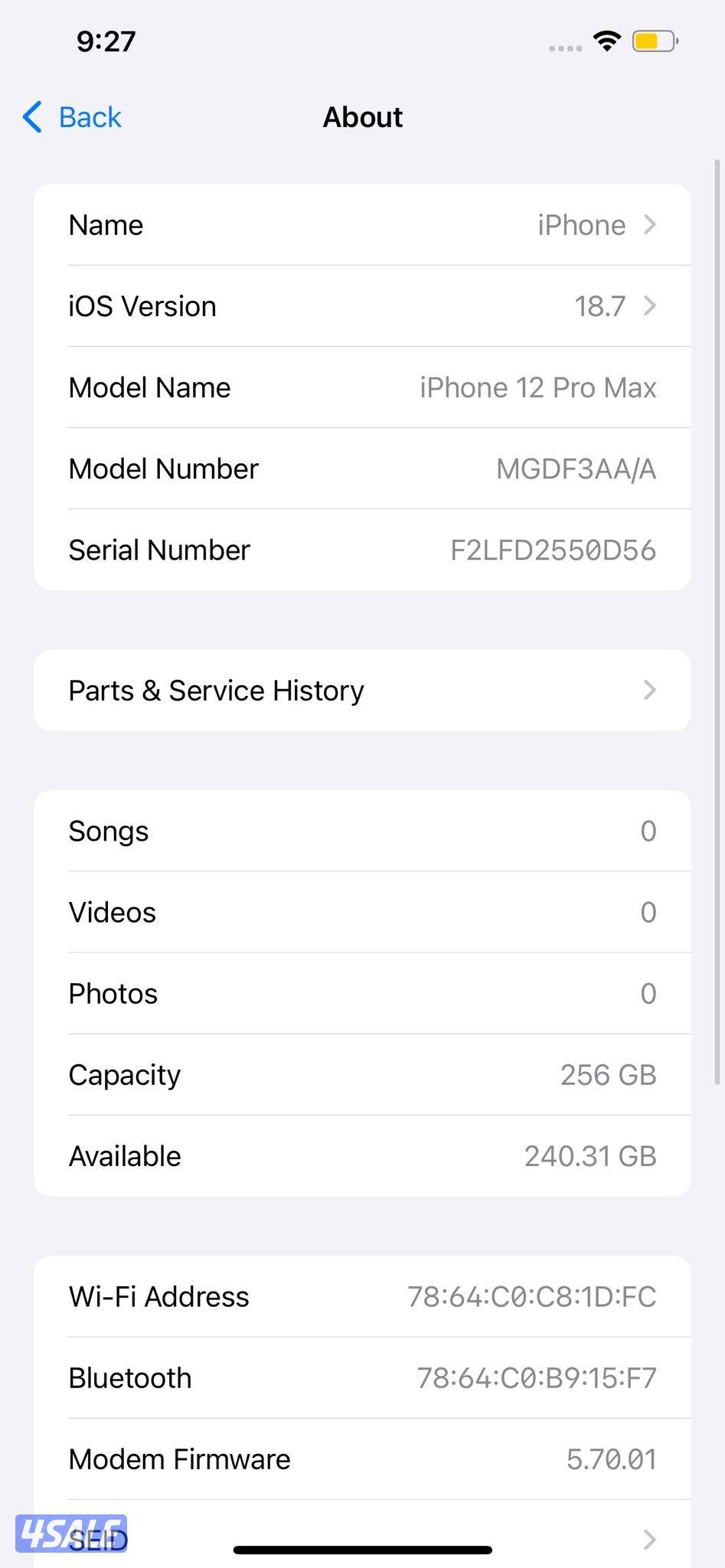Expand the iOS Version 18.7 details
This screenshot has height=1568, width=725.
601,305
